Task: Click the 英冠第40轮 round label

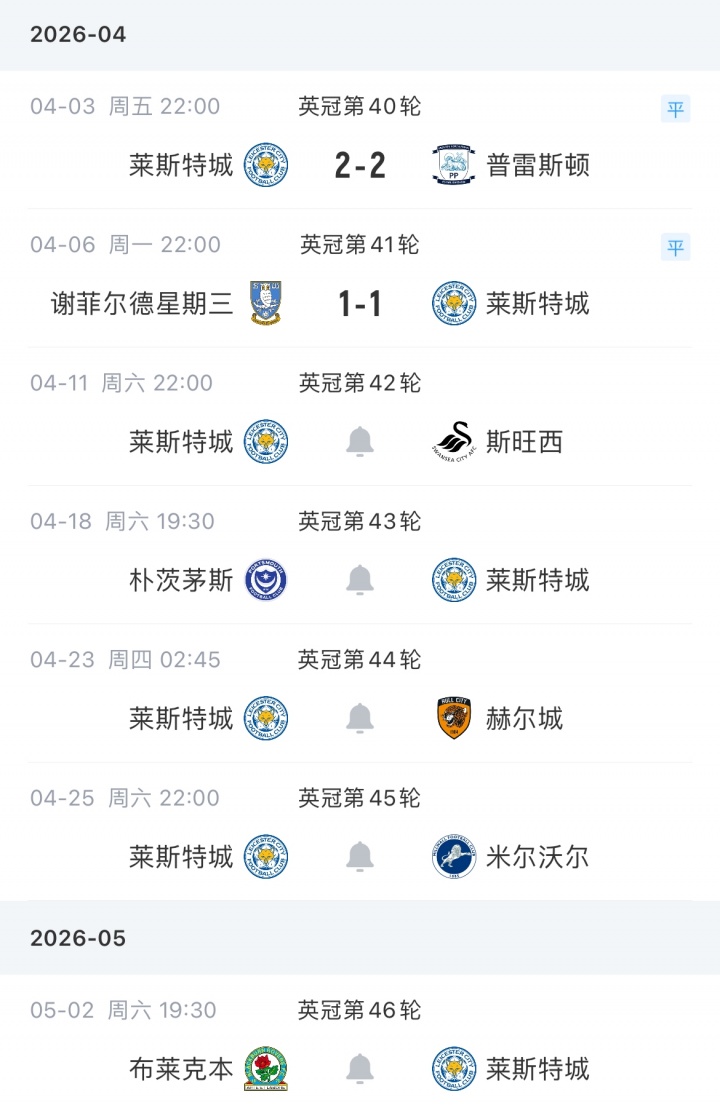Action: (360, 105)
